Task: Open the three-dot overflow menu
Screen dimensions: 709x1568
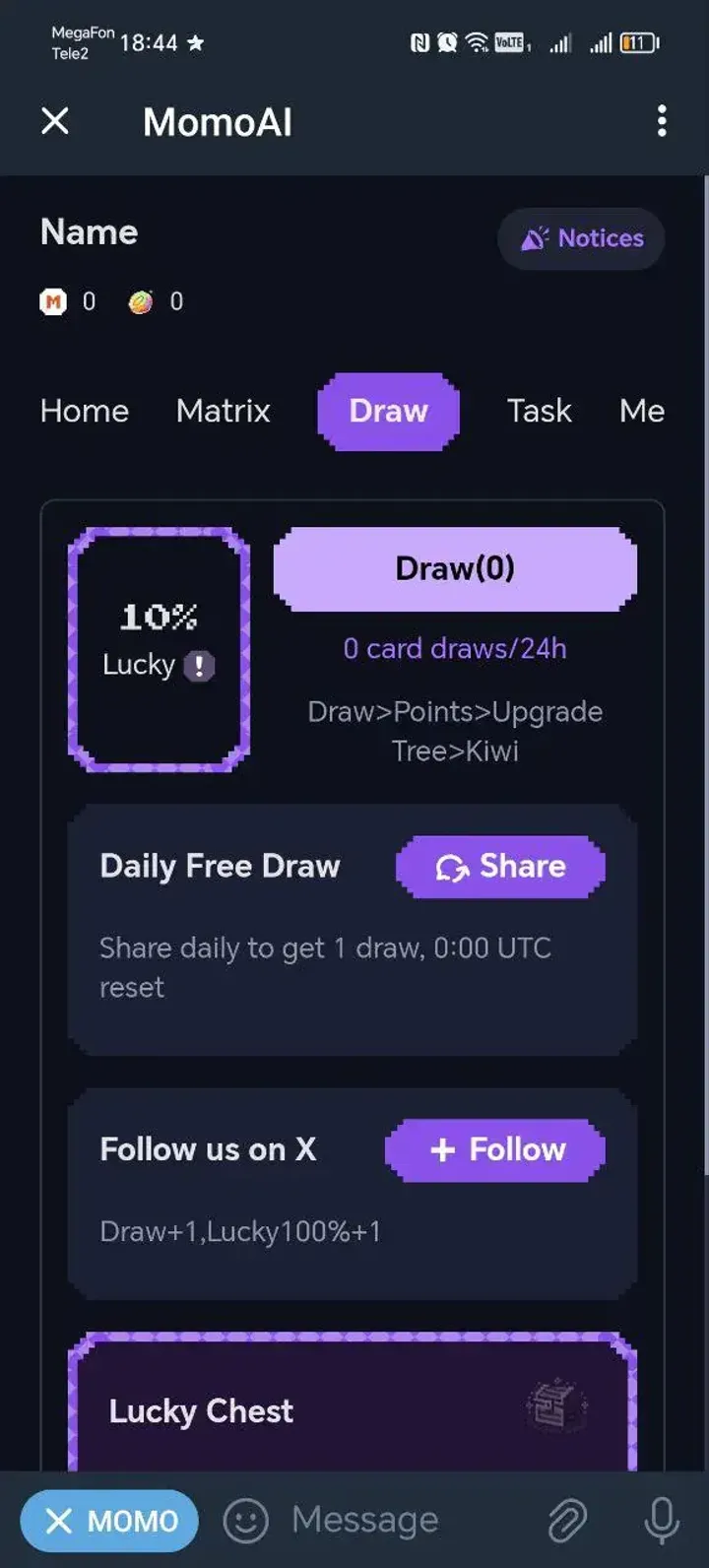Action: 662,121
